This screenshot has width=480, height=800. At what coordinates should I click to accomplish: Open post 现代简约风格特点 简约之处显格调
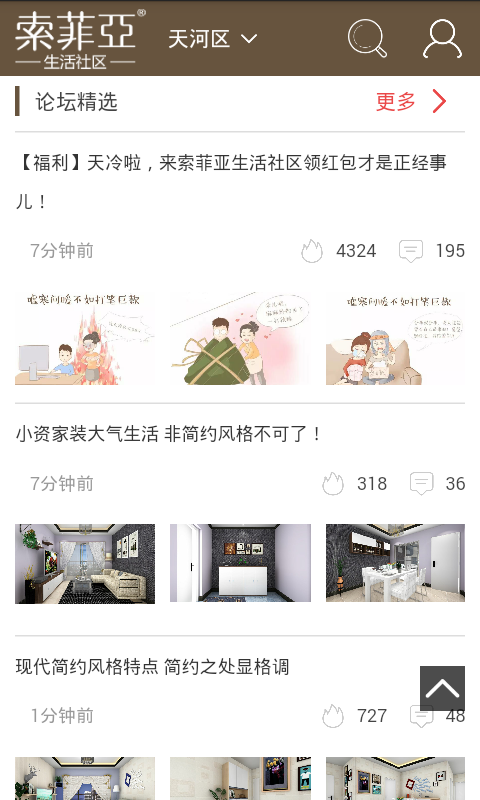click(153, 666)
